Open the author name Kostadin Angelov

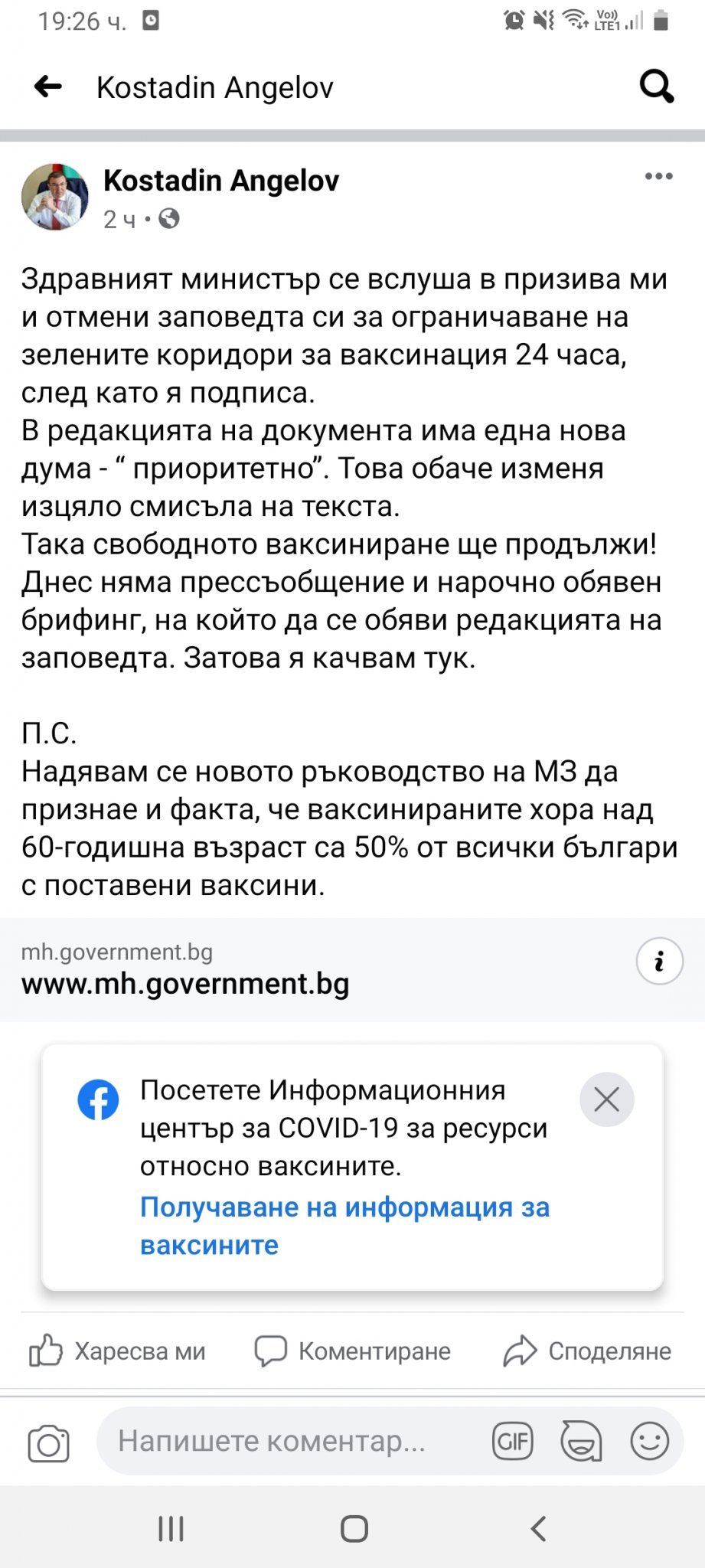pos(221,181)
